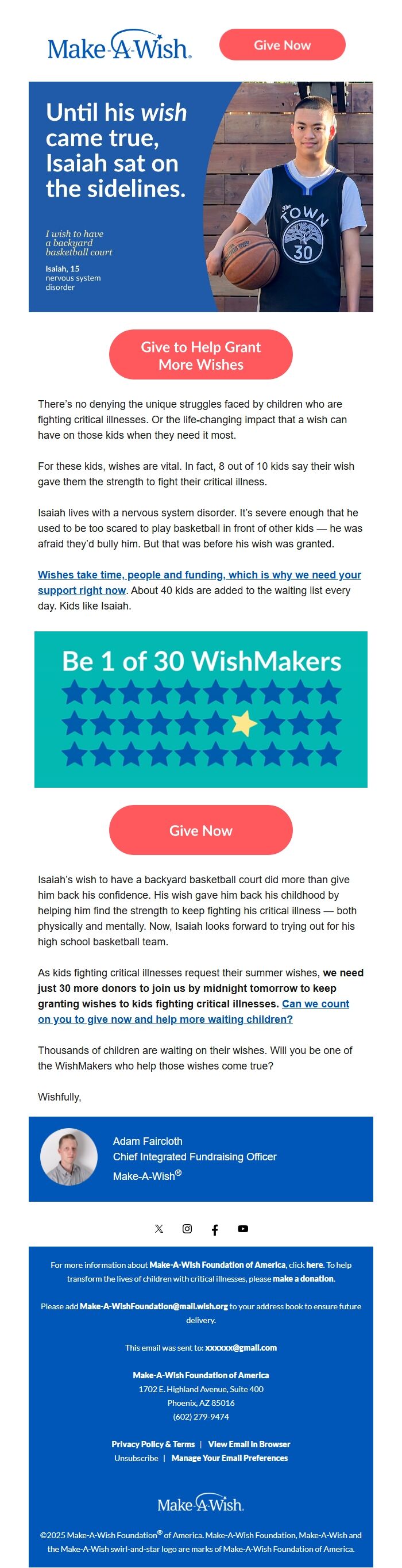Open Privacy Policy & Terms
Image resolution: width=402 pixels, height=1568 pixels.
point(153,1444)
